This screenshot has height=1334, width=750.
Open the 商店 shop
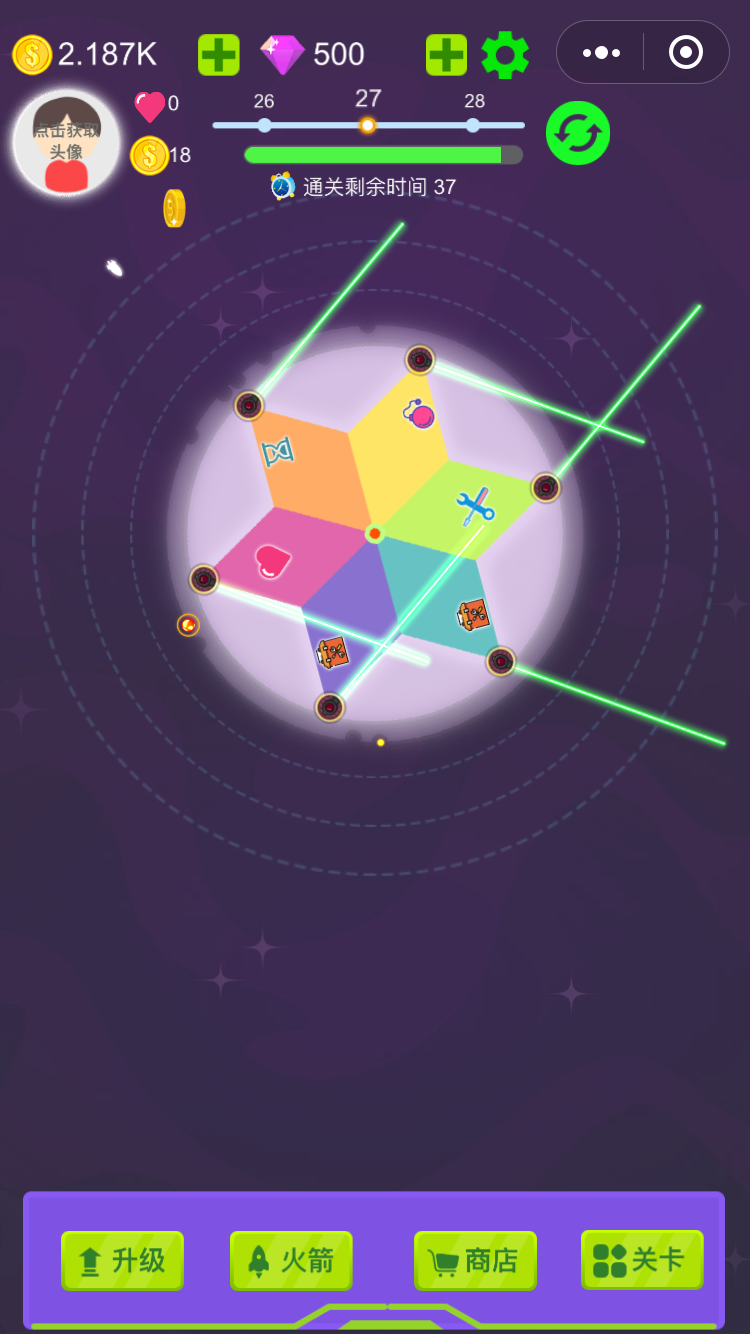(x=475, y=1260)
